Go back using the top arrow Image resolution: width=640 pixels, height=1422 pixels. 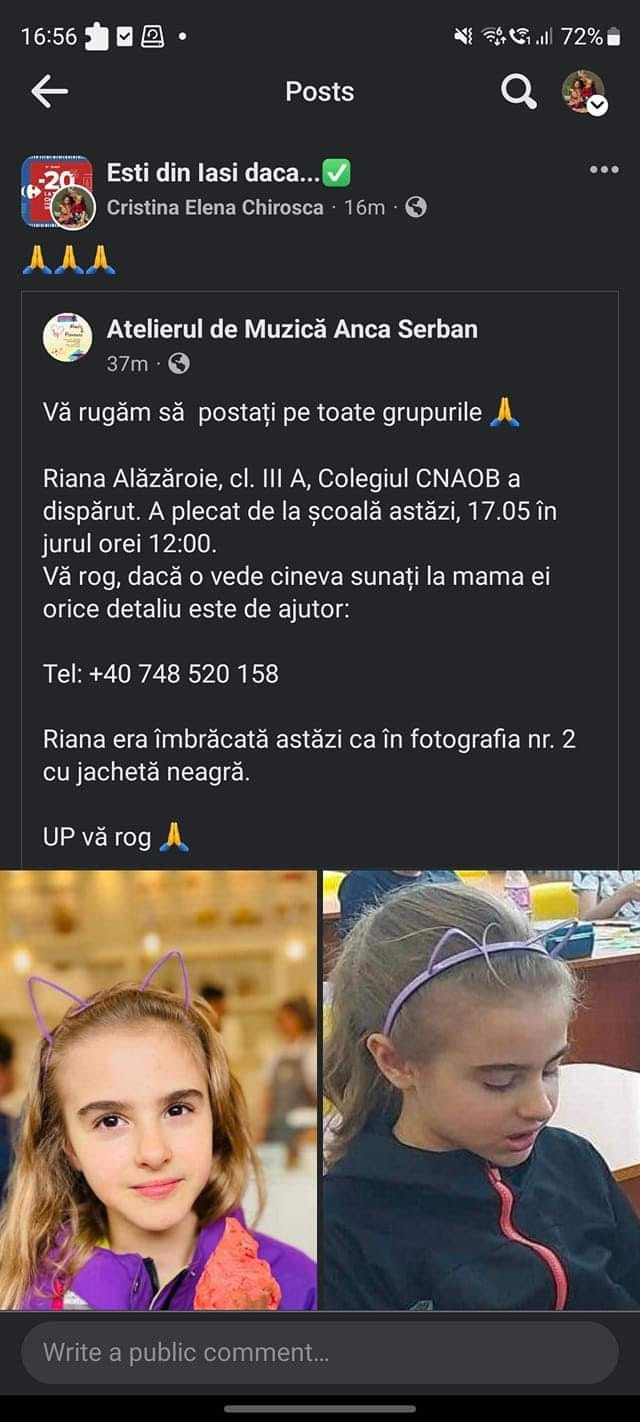[49, 92]
